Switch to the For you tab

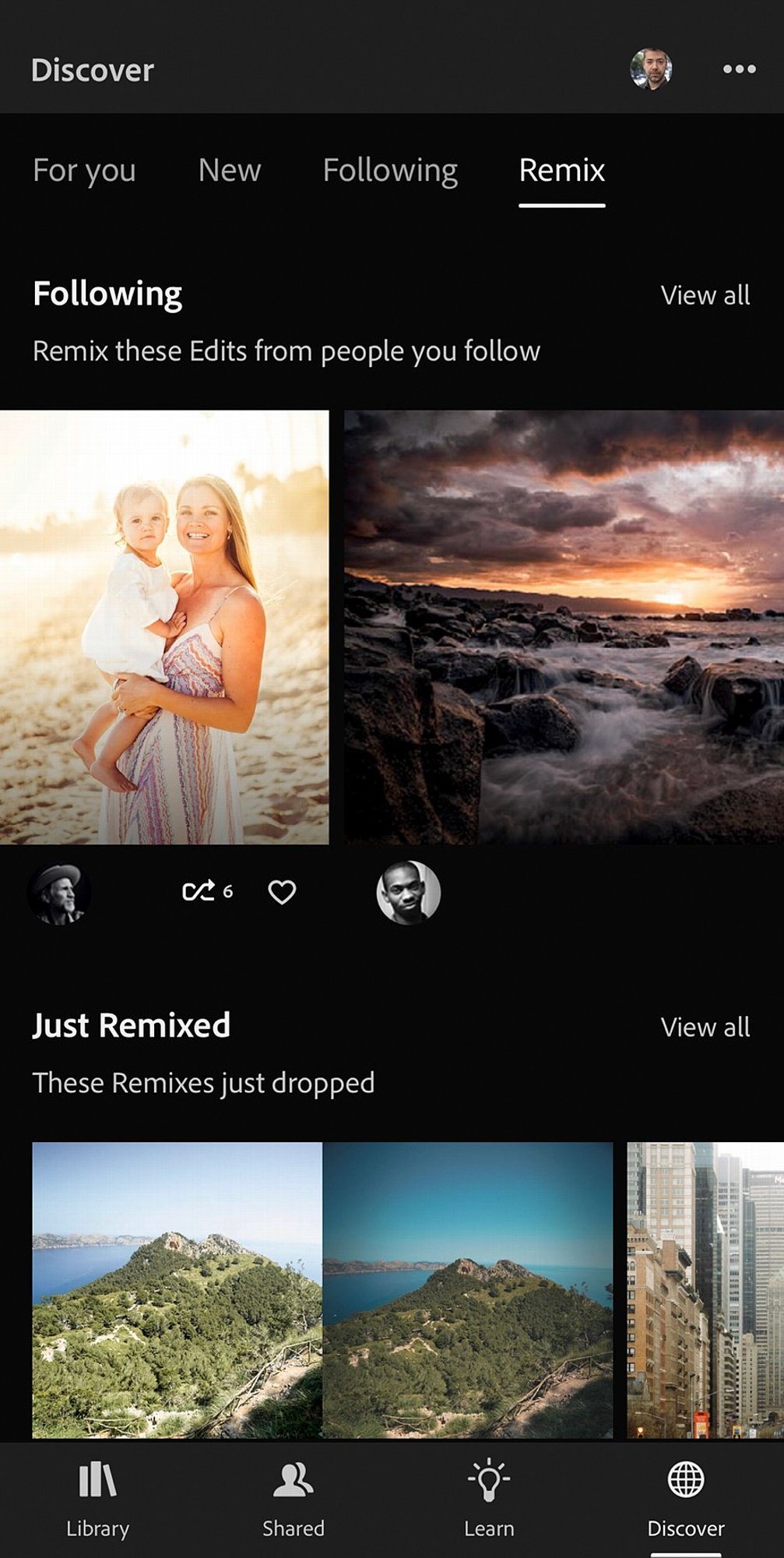84,171
